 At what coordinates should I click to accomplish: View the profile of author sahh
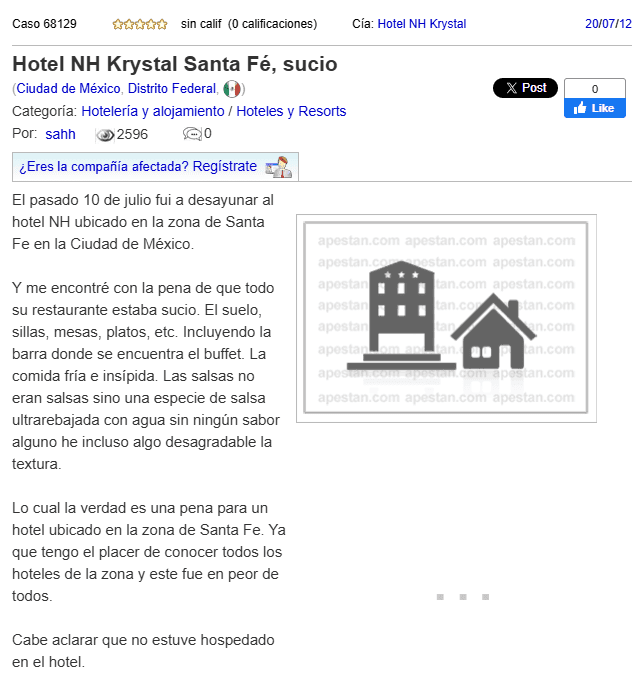click(x=60, y=134)
